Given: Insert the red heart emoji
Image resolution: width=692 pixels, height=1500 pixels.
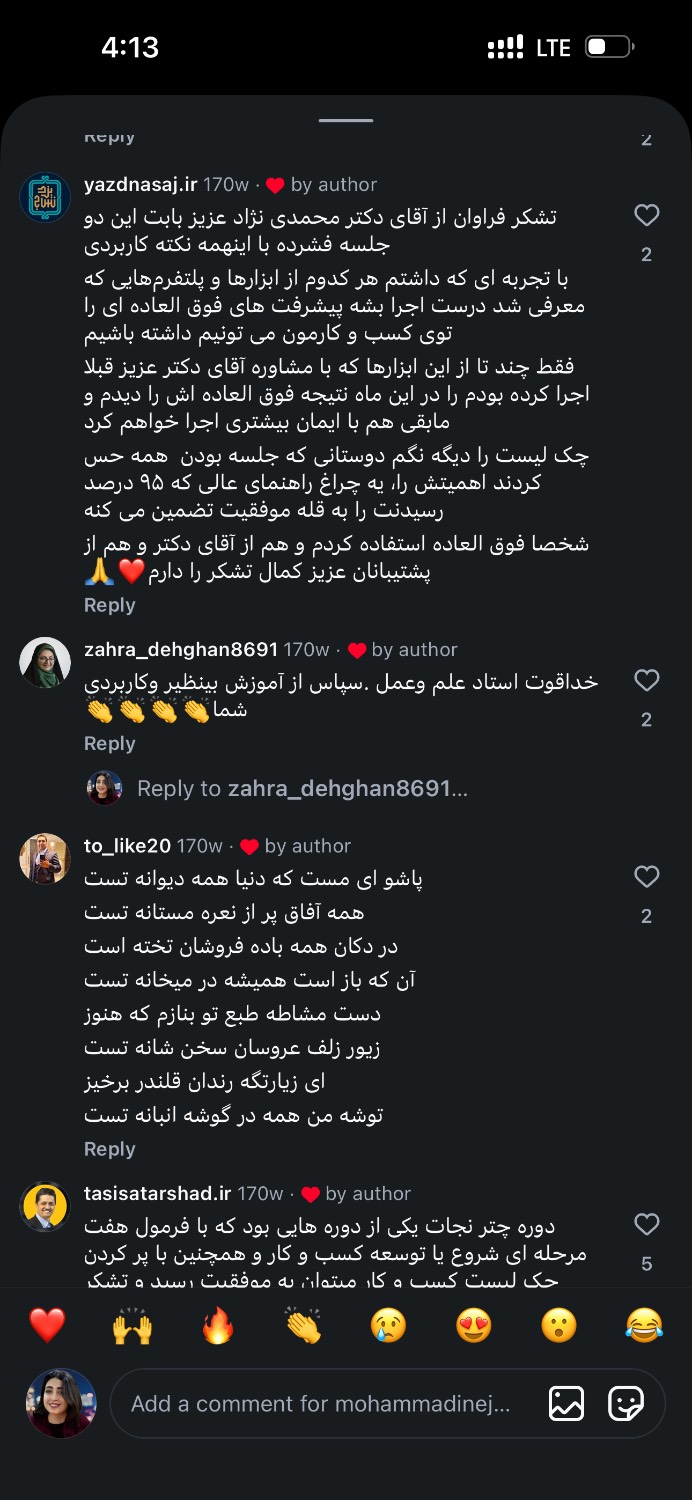Looking at the screenshot, I should coord(47,1325).
